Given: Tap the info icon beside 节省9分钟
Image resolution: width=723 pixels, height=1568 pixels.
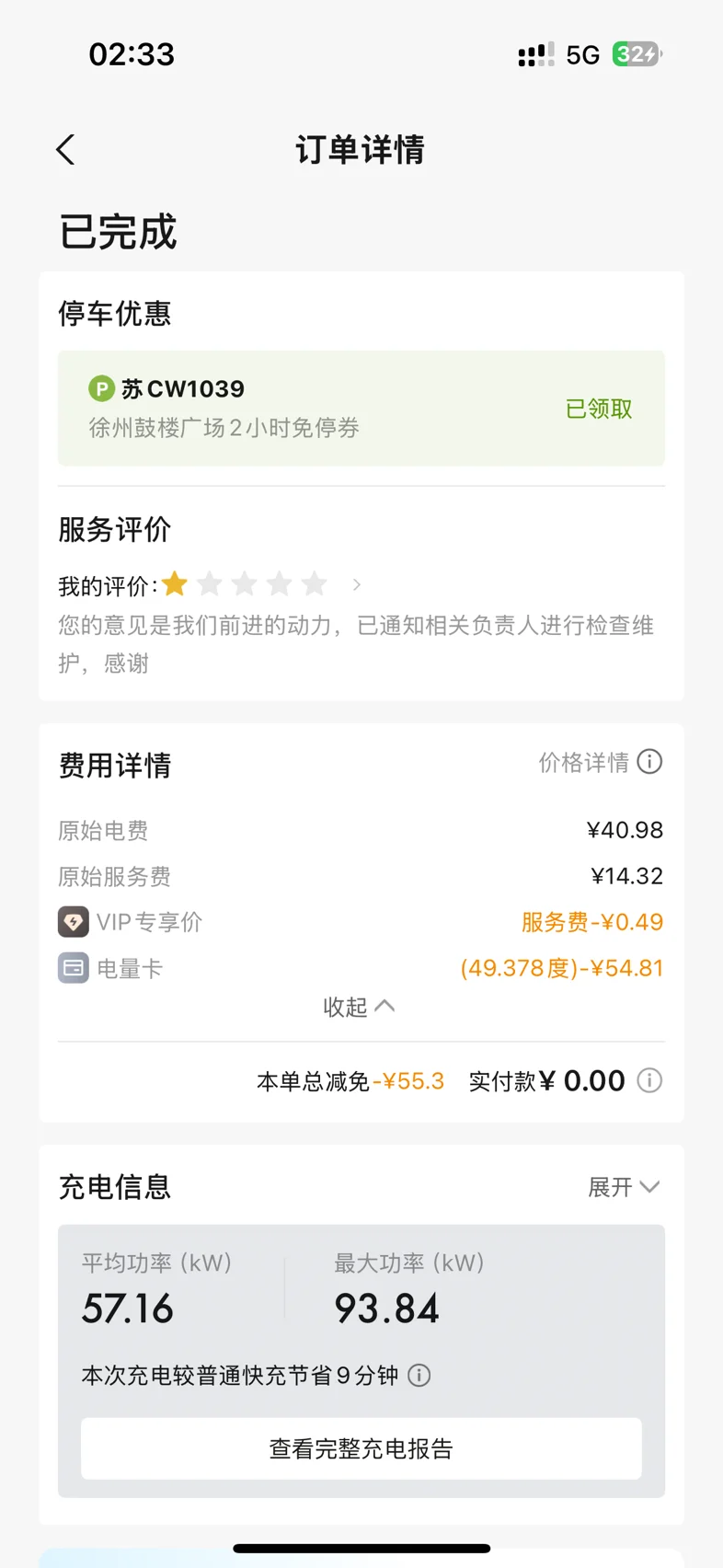Looking at the screenshot, I should pos(419,1376).
